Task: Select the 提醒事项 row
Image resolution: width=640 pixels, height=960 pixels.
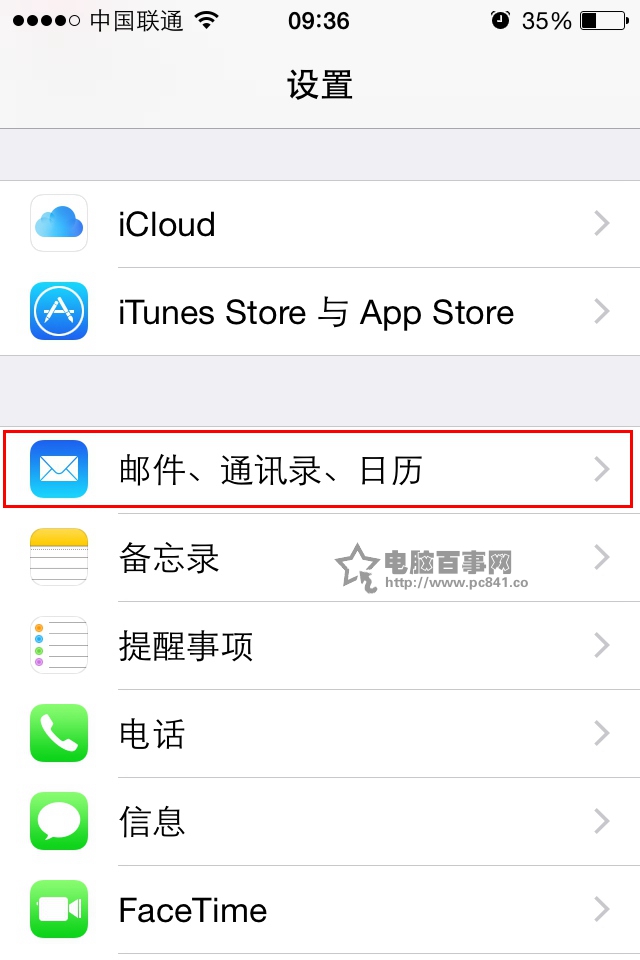Action: click(320, 645)
